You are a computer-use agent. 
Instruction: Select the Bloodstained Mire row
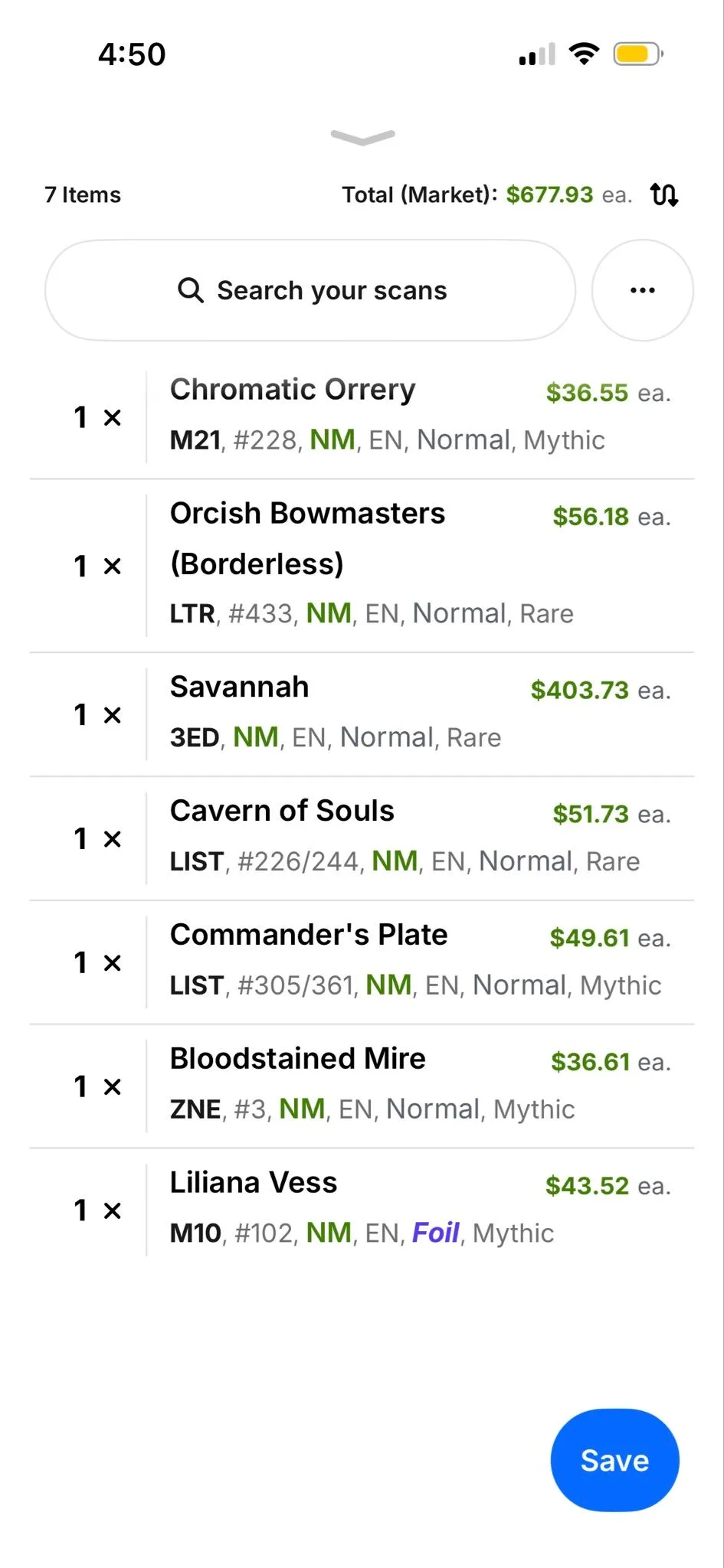click(x=362, y=1086)
